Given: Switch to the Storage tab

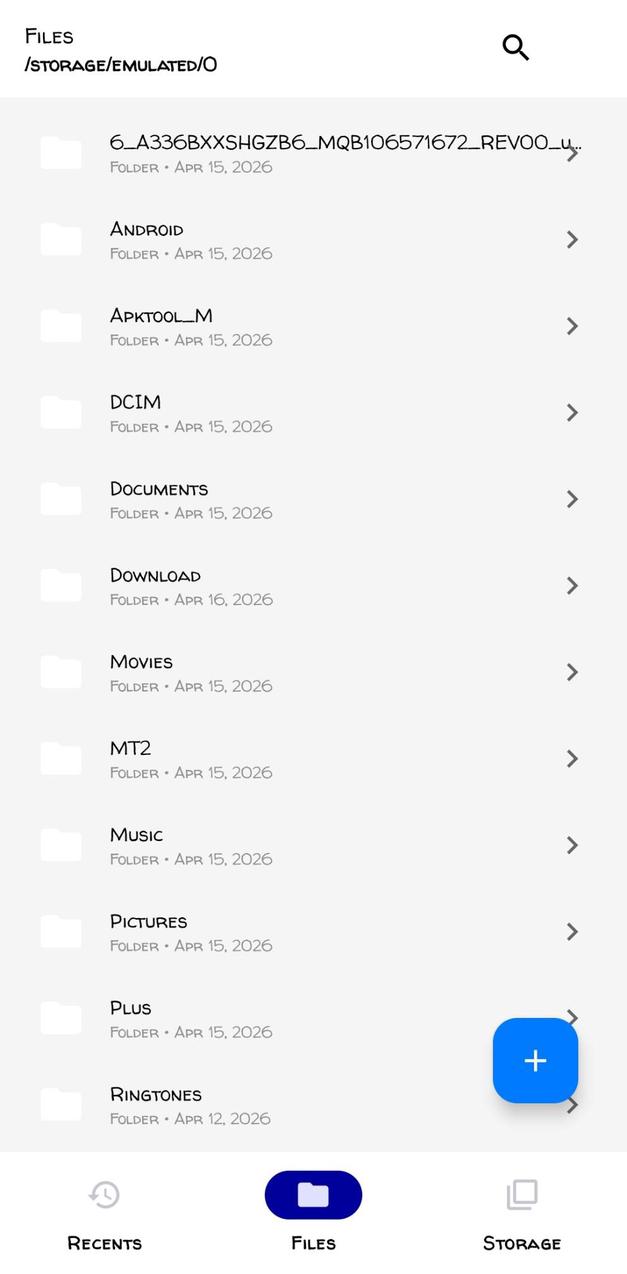Looking at the screenshot, I should [x=521, y=1214].
